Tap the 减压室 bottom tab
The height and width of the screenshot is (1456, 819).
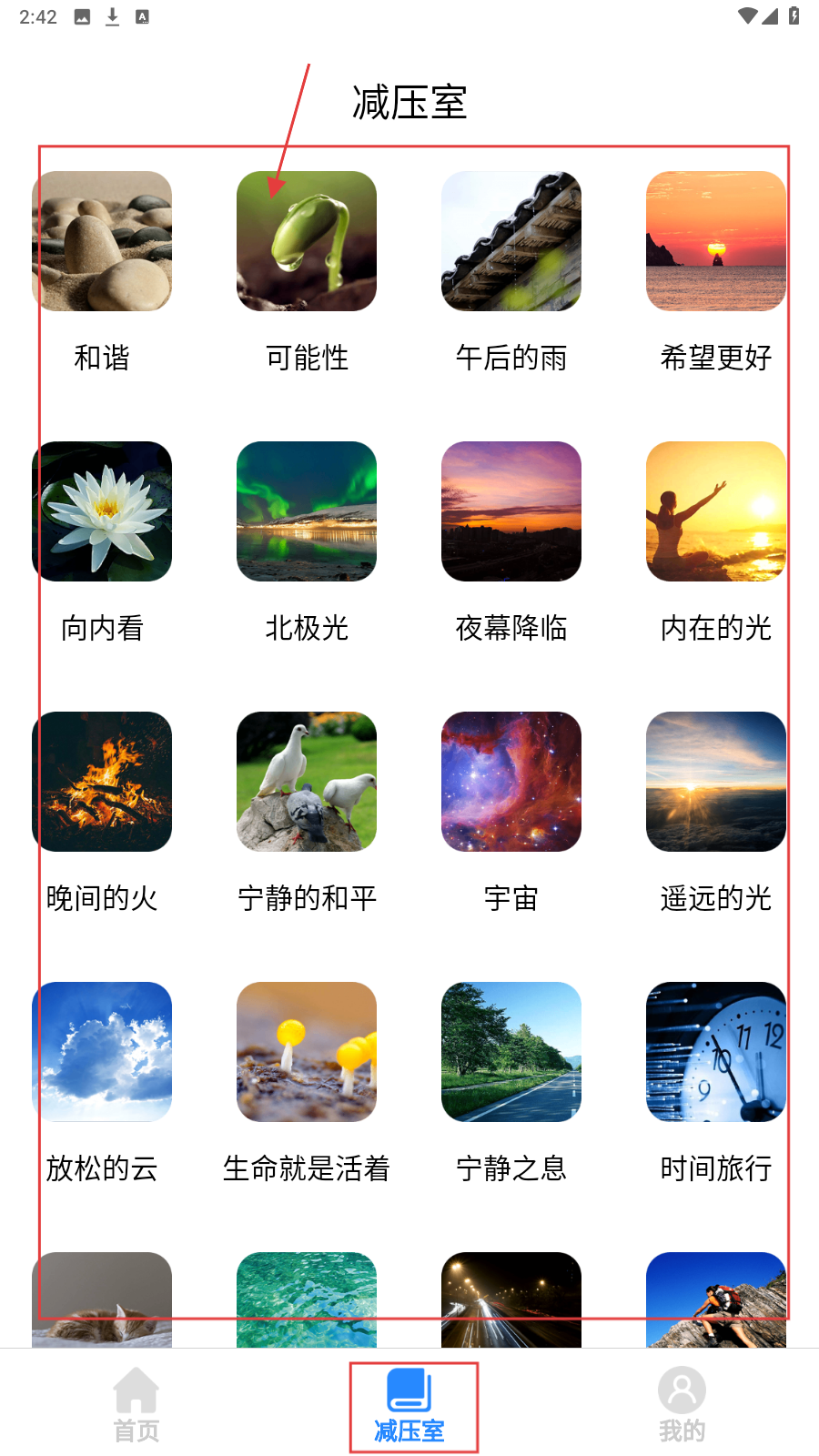tap(409, 1405)
